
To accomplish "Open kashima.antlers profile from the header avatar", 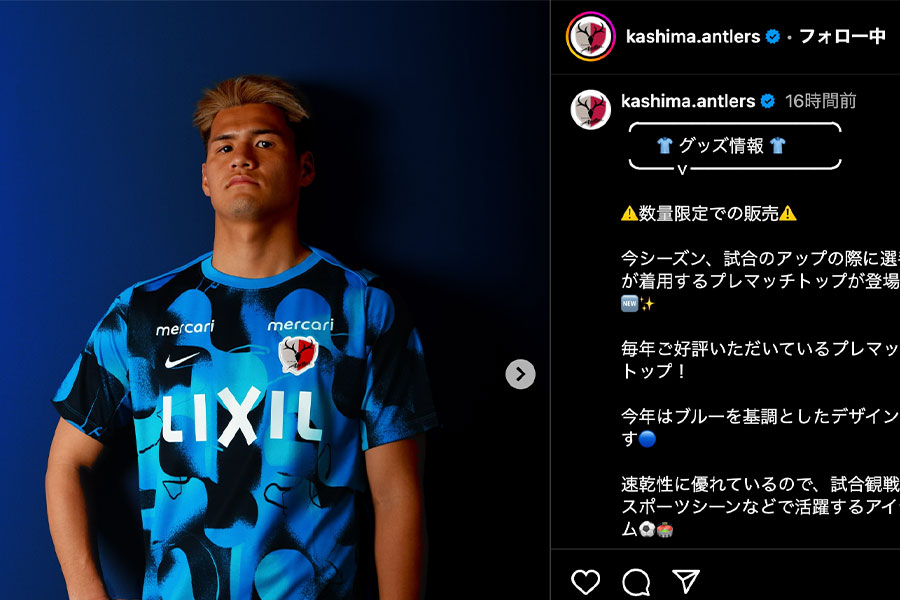I will (591, 37).
